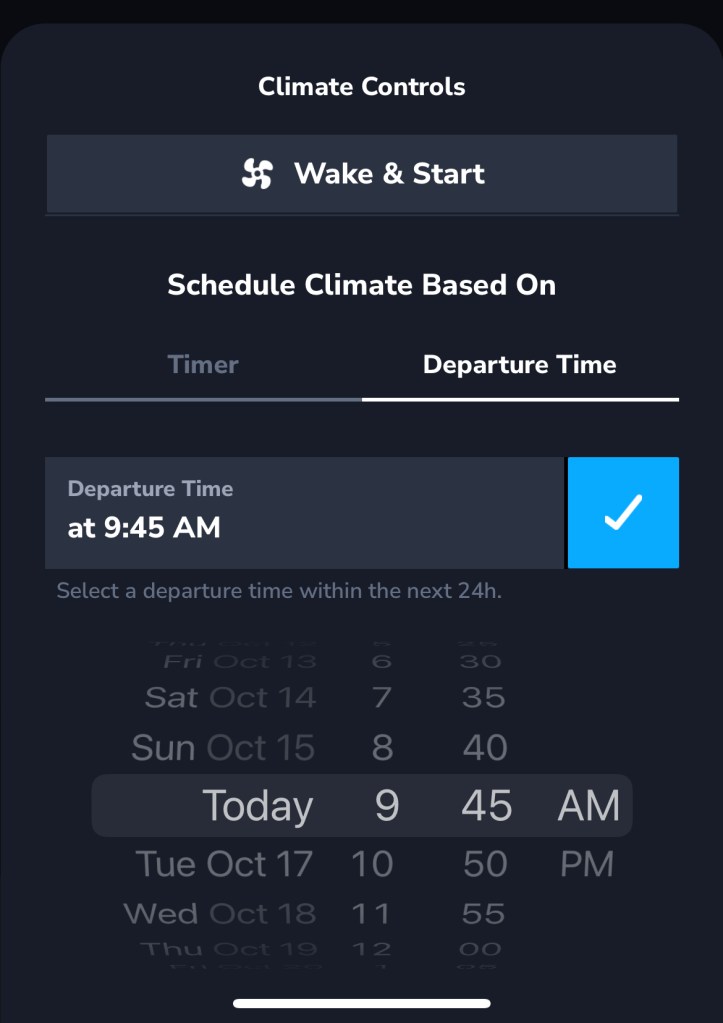Change minutes to 50

485,864
